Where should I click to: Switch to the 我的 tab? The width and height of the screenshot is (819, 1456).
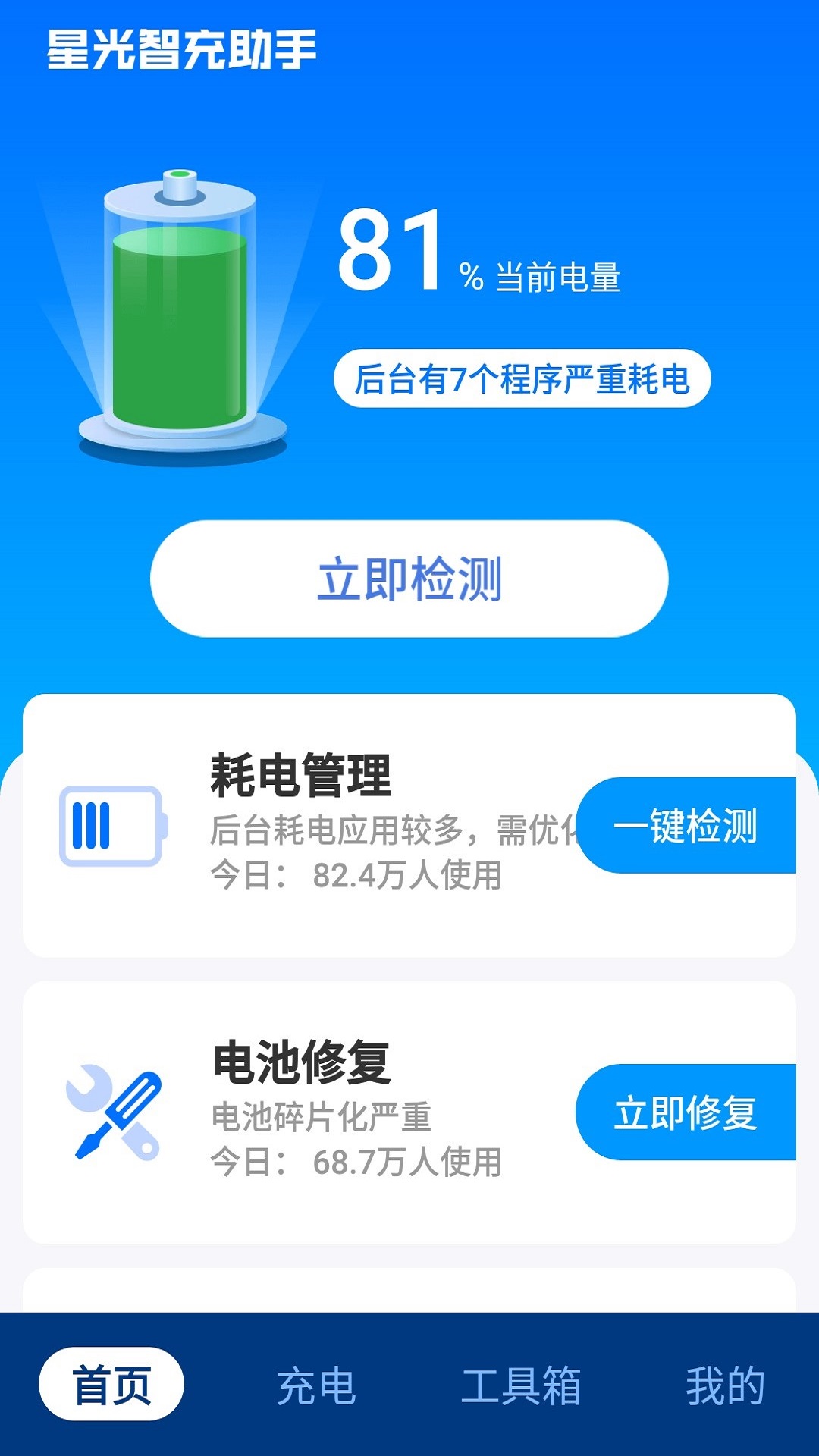click(x=725, y=1385)
